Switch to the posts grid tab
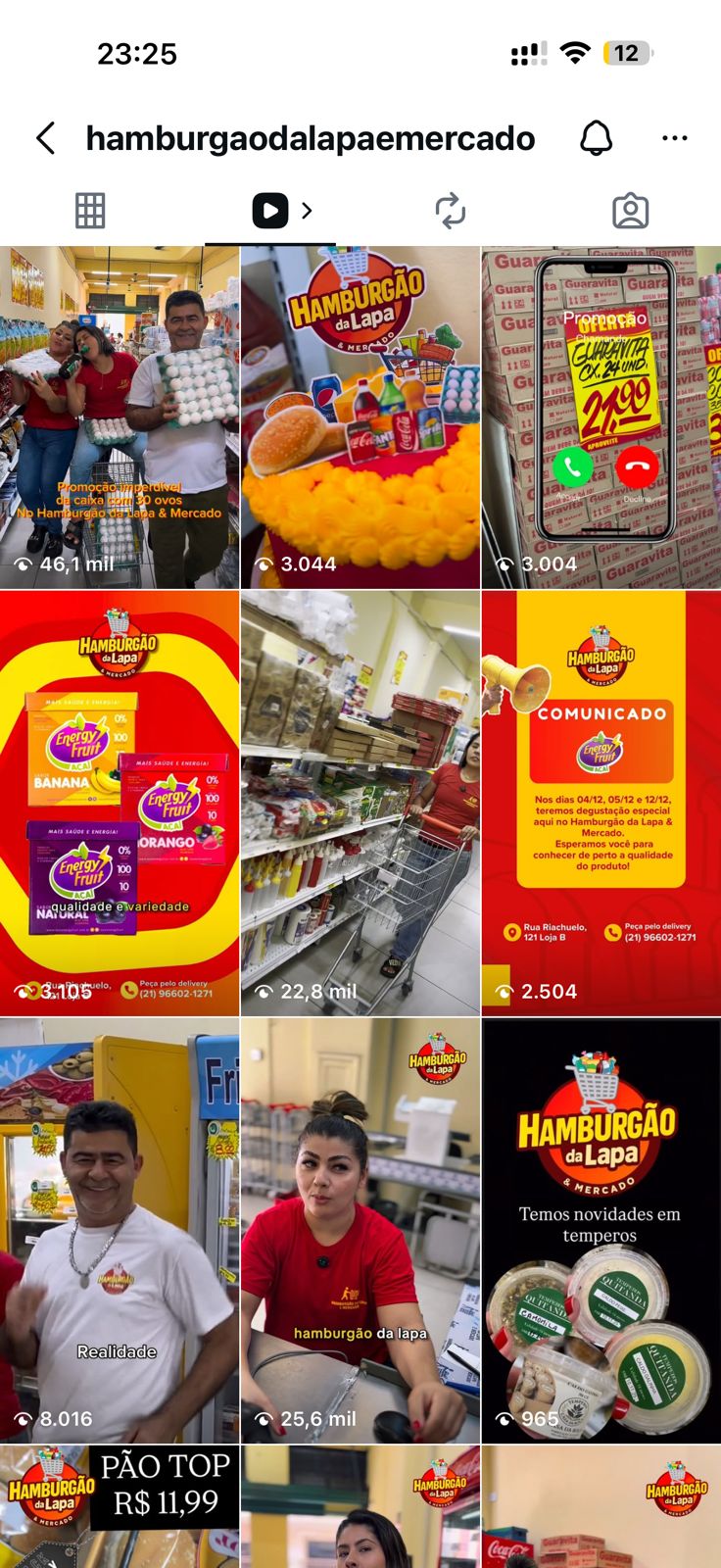Screen dimensions: 721x1568 tap(90, 211)
